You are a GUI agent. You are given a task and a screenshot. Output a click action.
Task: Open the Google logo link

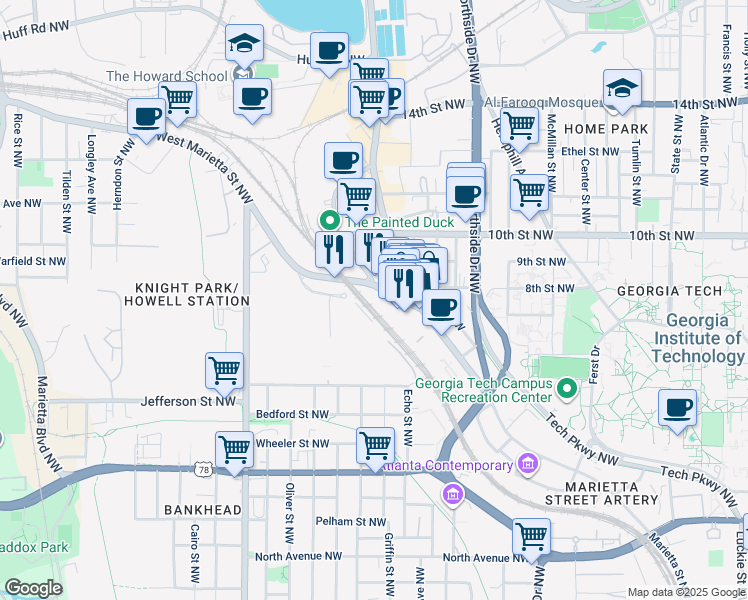click(x=33, y=588)
